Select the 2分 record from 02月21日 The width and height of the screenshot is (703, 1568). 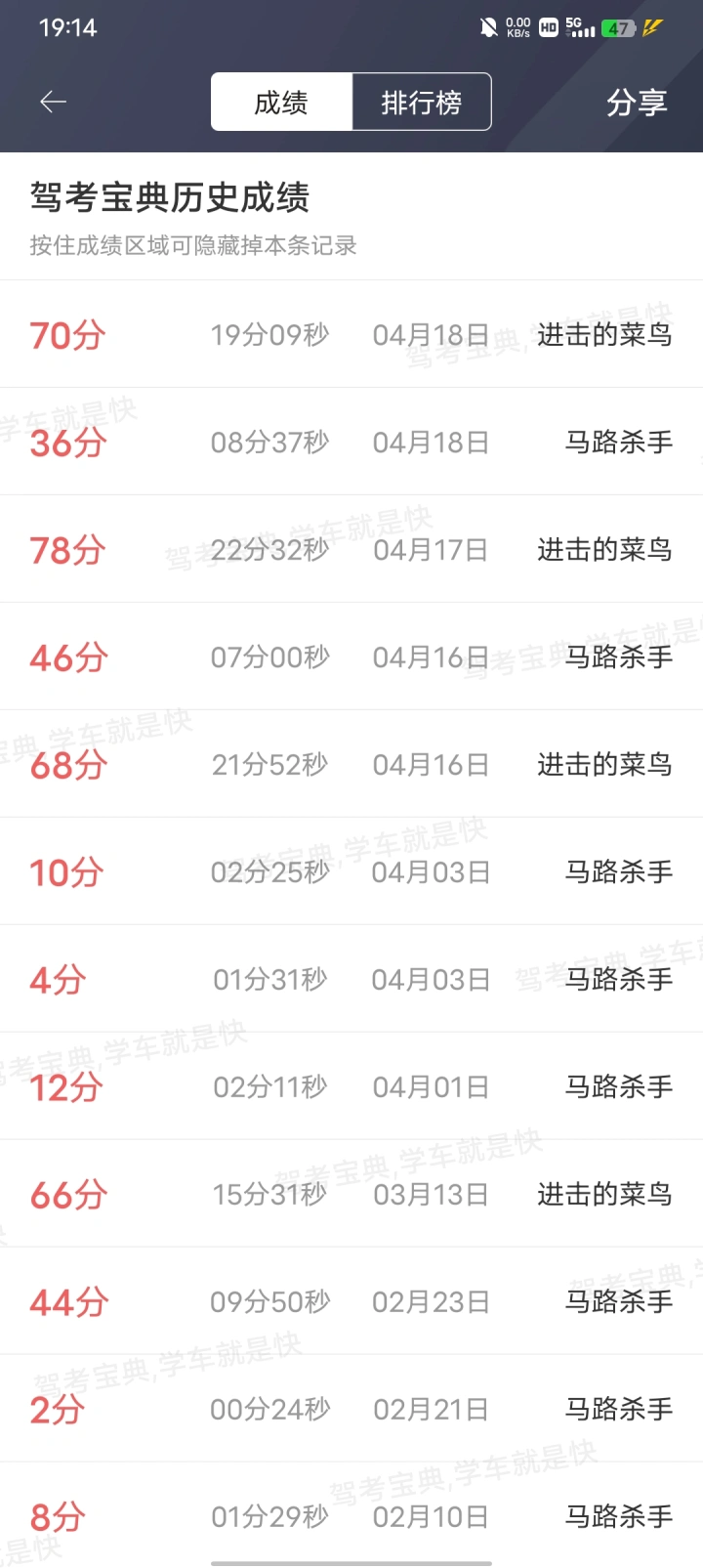click(351, 1410)
